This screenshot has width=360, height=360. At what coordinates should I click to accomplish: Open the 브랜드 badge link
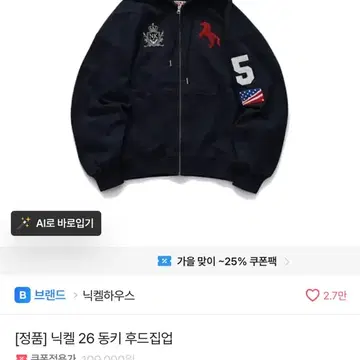point(40,295)
